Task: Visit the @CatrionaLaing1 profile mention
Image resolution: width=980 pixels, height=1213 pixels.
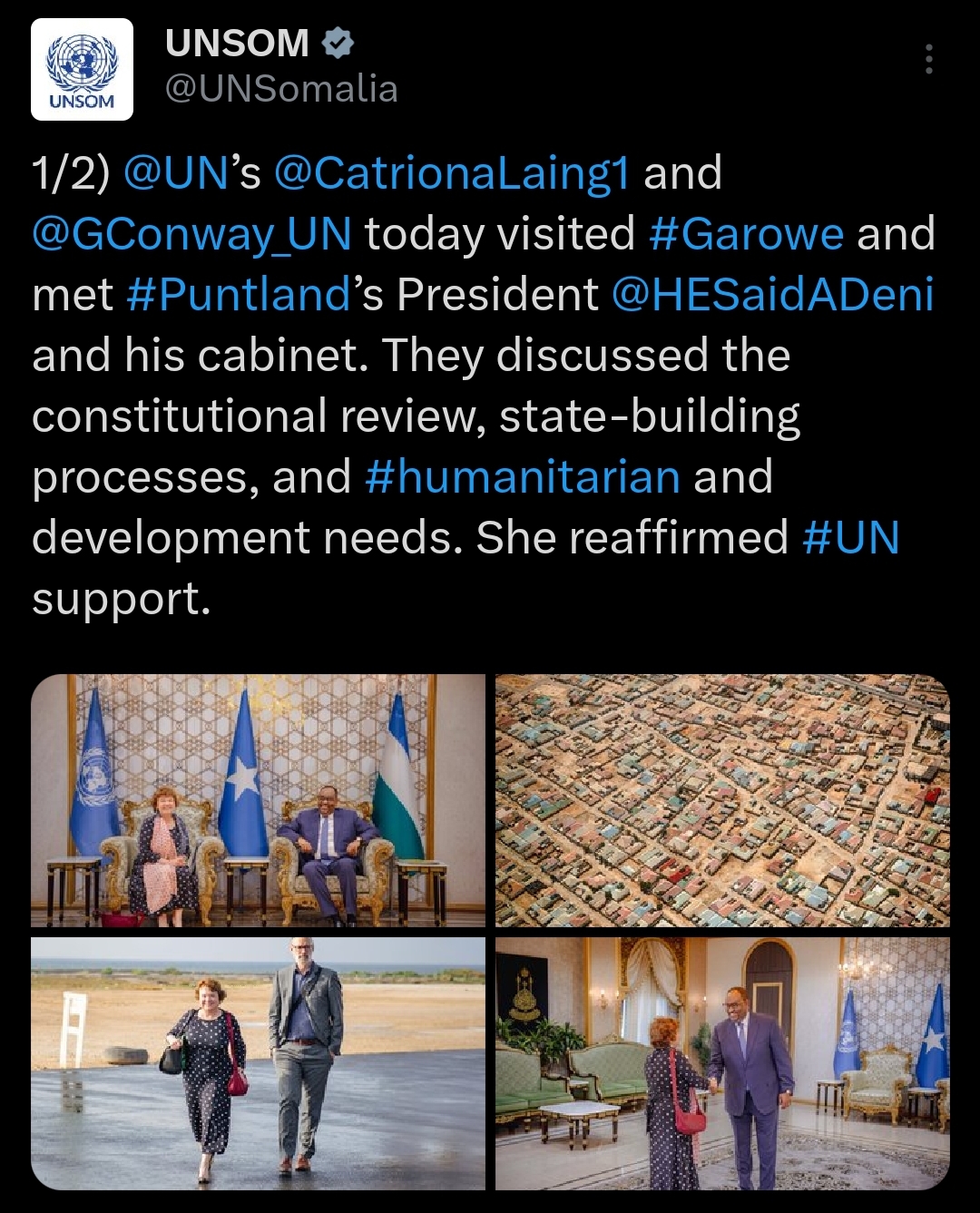Action: [451, 173]
